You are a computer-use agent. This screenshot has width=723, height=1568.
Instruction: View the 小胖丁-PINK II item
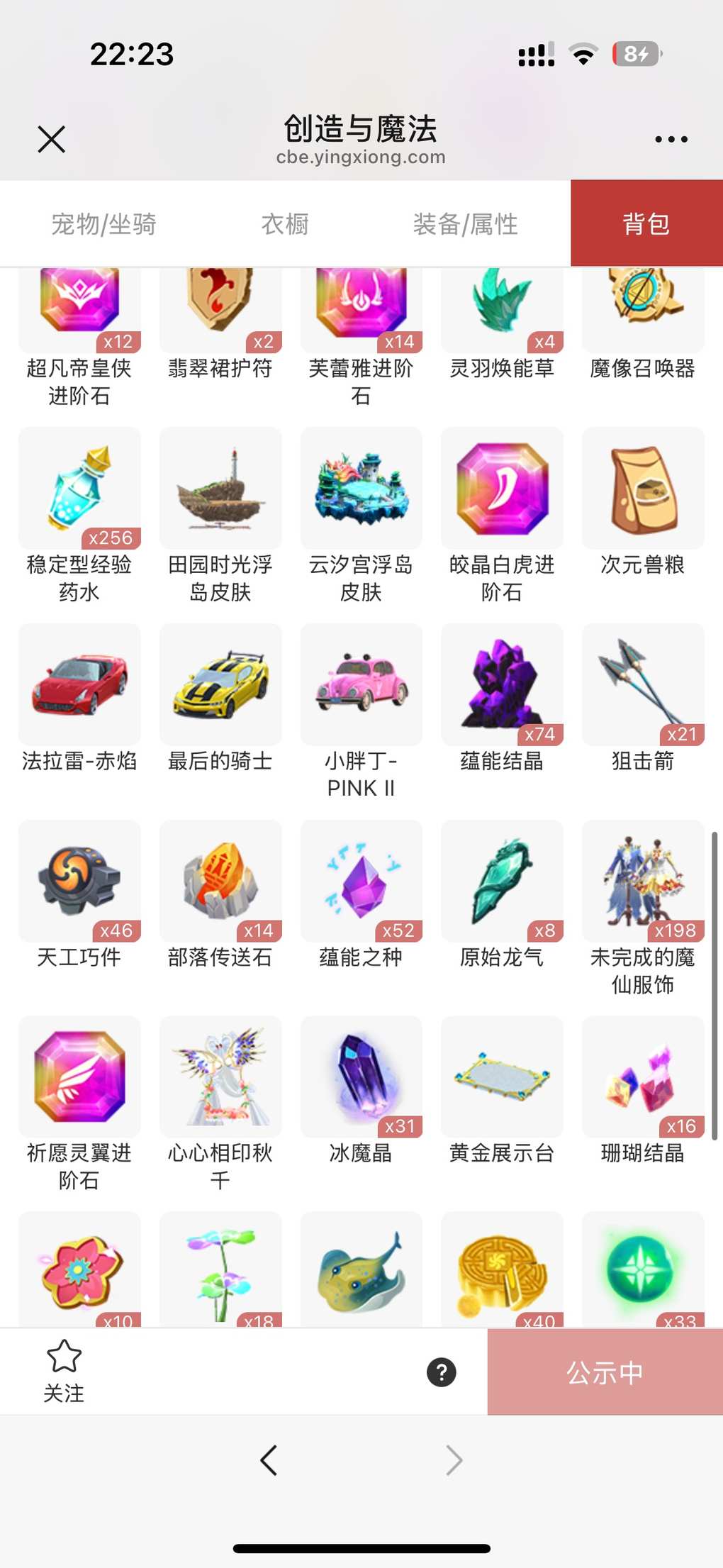(361, 685)
